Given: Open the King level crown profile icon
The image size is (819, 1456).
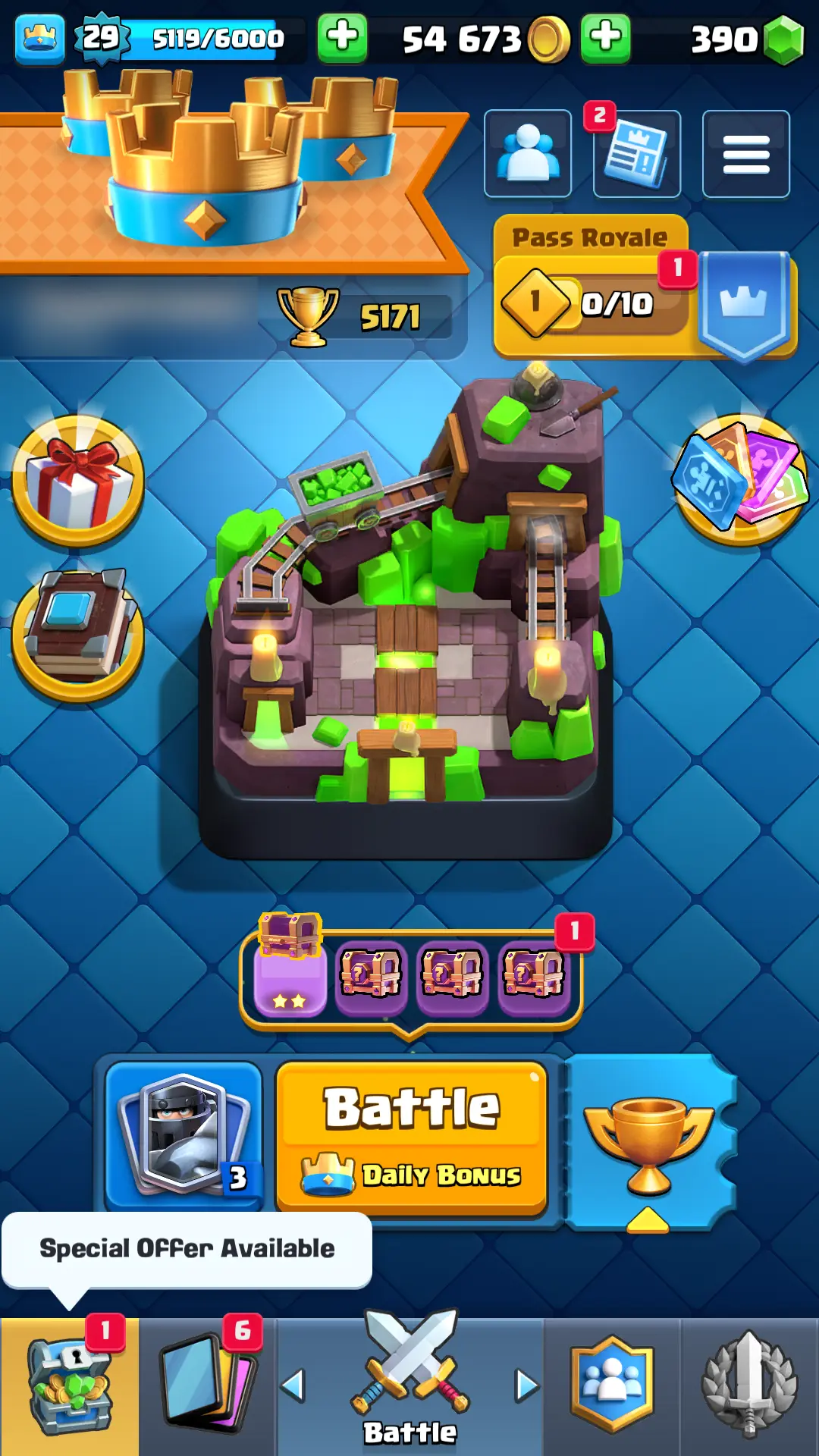Looking at the screenshot, I should pos(39,38).
